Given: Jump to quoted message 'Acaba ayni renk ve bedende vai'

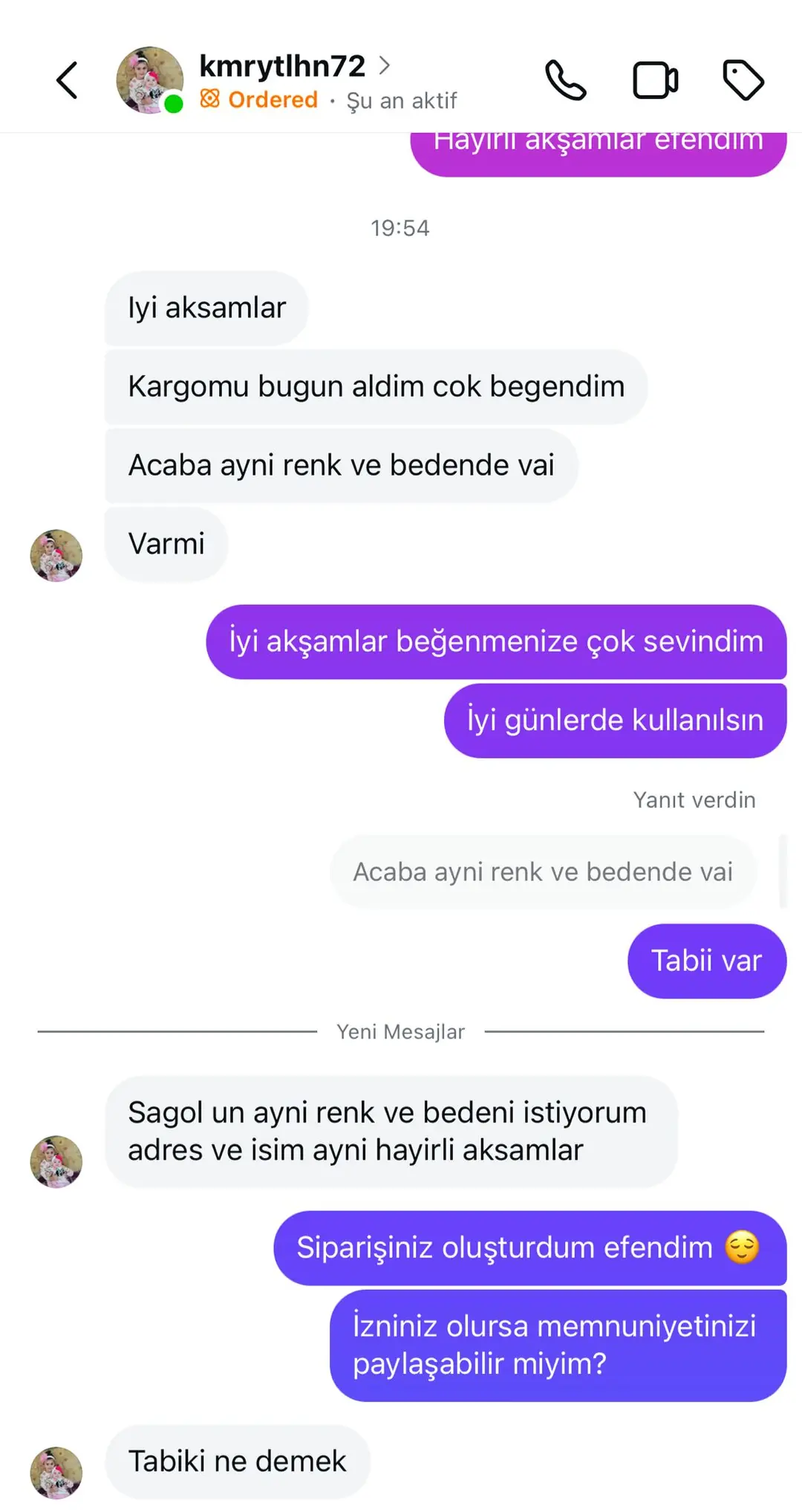Looking at the screenshot, I should click(543, 872).
